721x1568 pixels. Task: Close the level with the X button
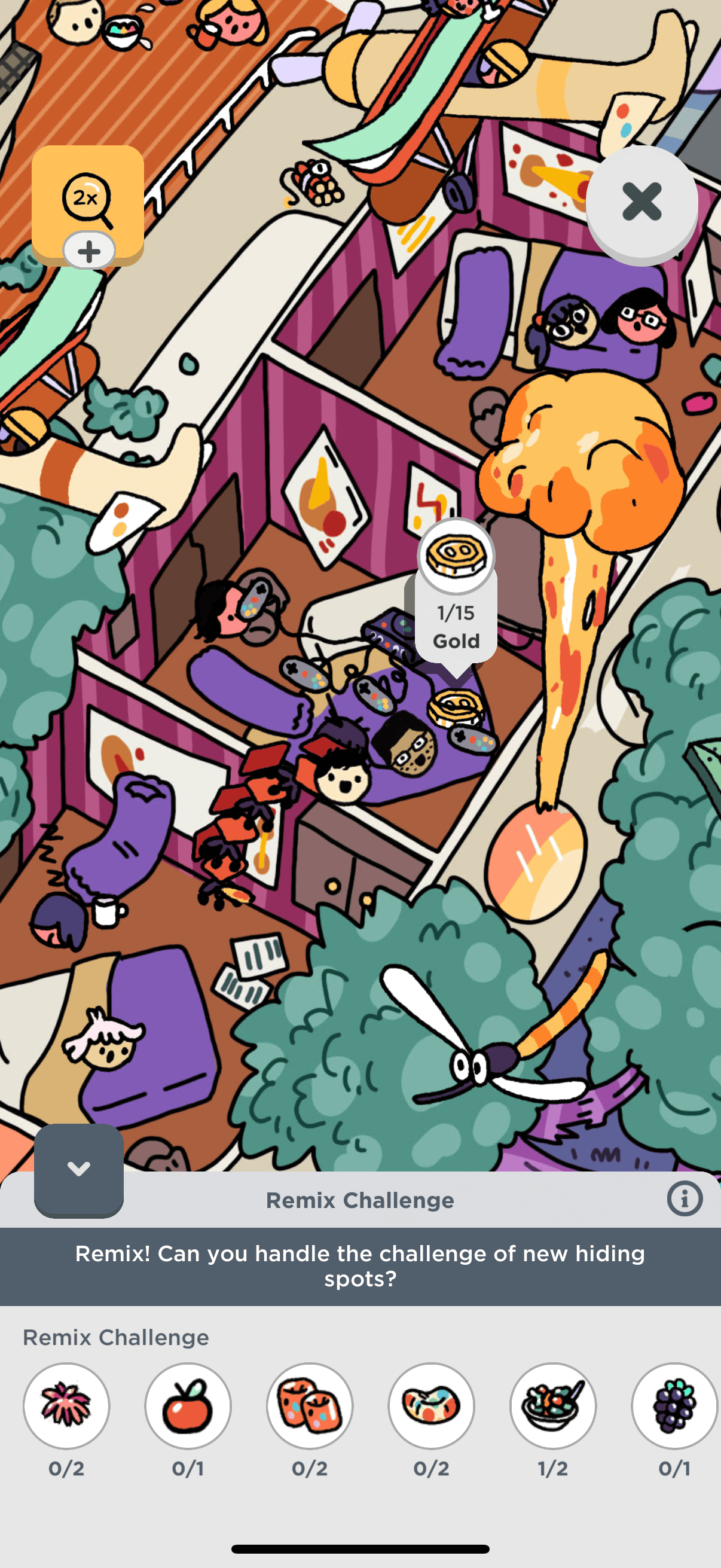point(641,202)
